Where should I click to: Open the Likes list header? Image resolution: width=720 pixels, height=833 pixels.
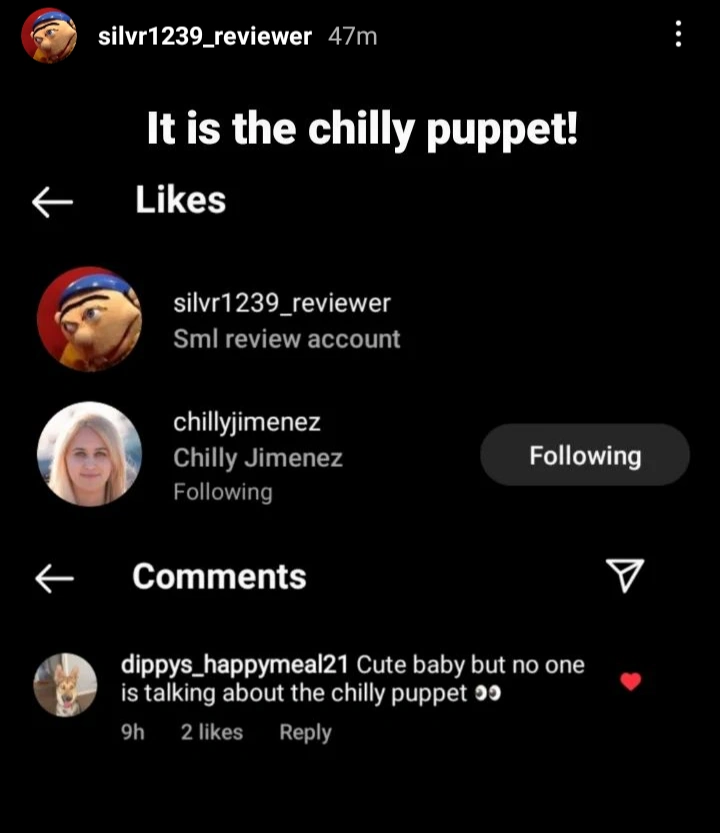tap(179, 199)
